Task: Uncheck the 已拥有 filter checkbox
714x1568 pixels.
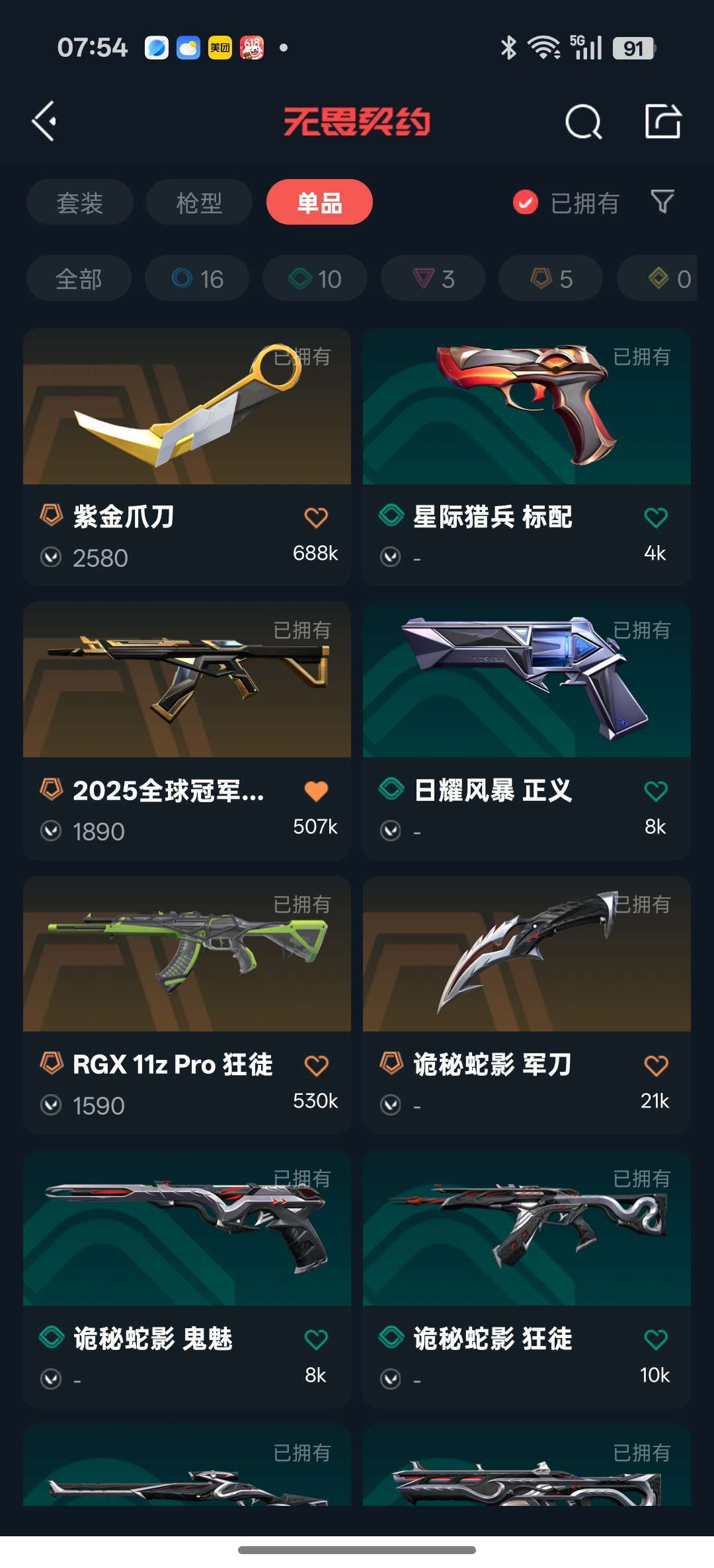Action: 526,202
